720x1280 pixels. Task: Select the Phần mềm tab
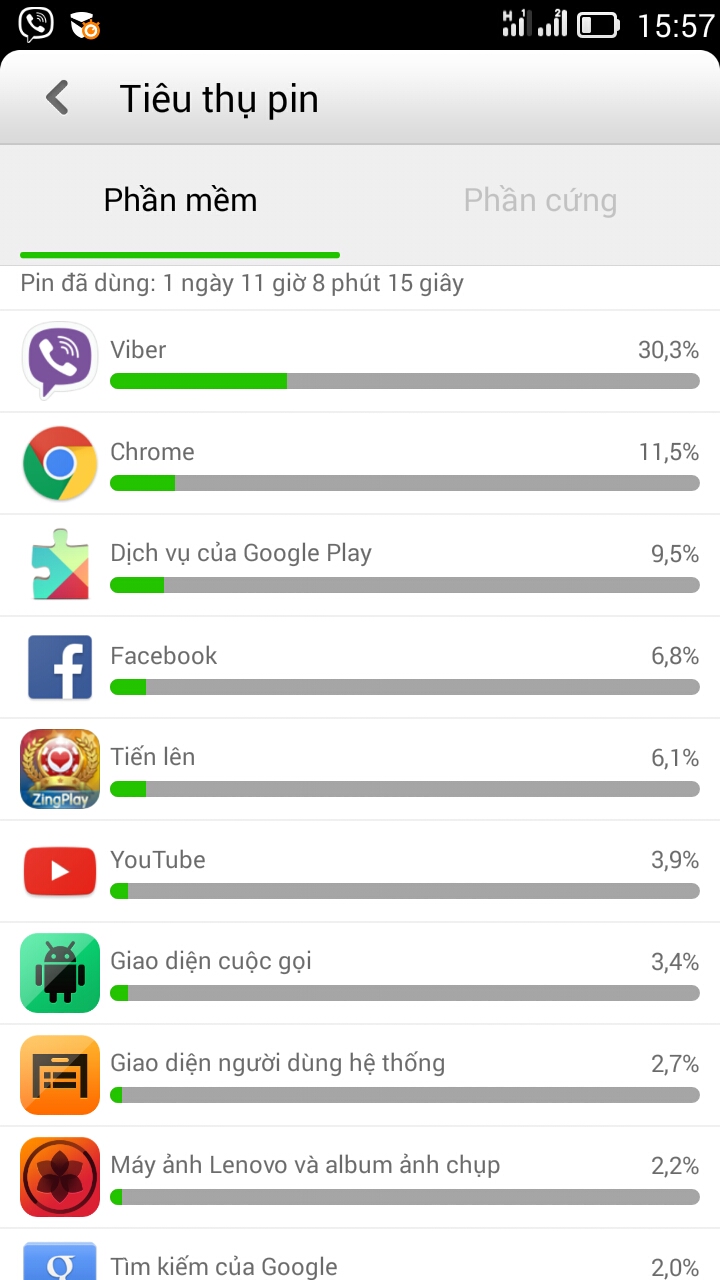point(180,201)
